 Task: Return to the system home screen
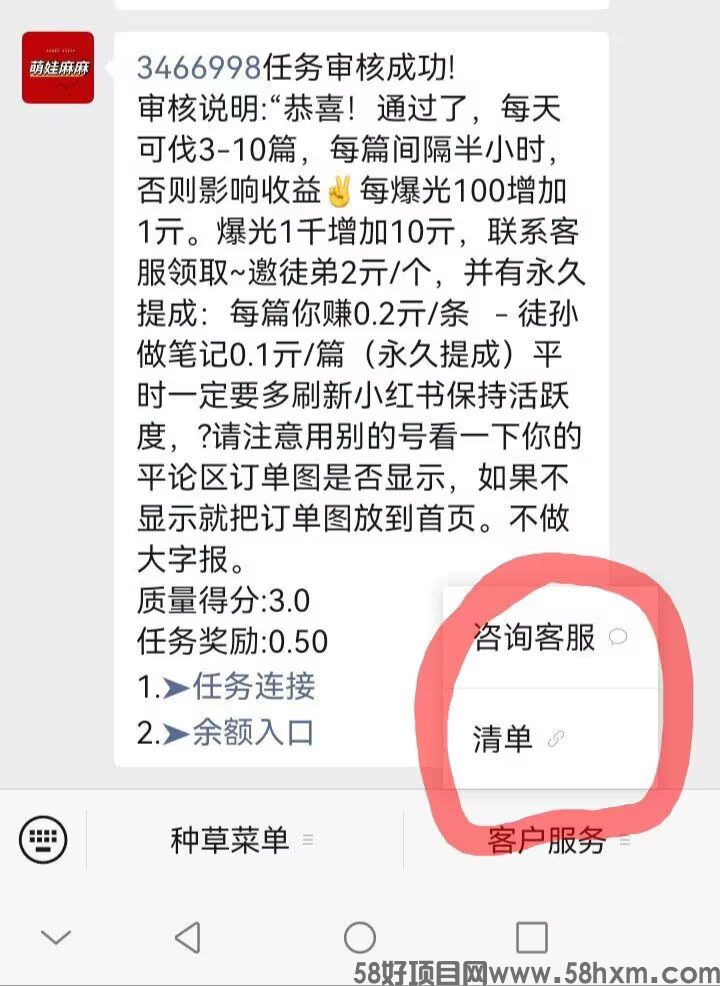pyautogui.click(x=360, y=937)
